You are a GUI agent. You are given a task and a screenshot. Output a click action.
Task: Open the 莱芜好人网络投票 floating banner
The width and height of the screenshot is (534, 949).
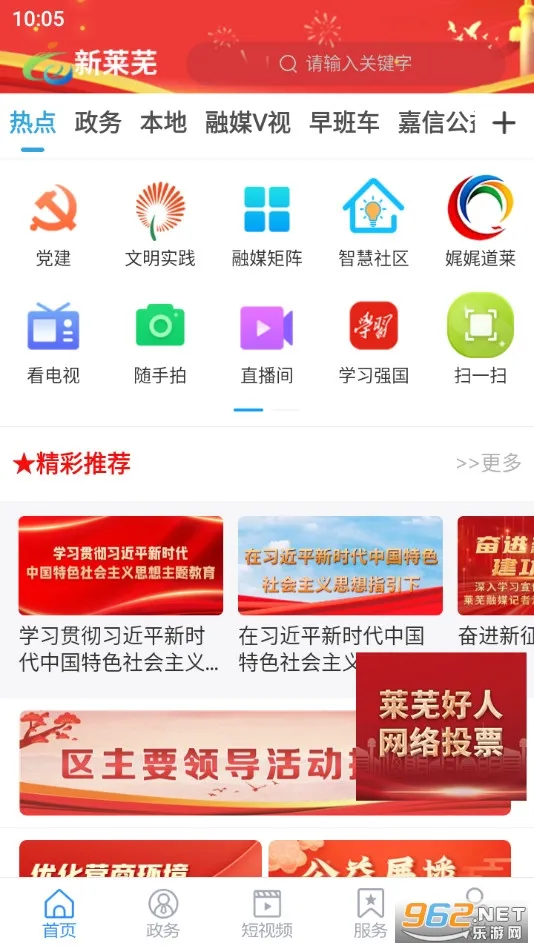click(x=441, y=726)
